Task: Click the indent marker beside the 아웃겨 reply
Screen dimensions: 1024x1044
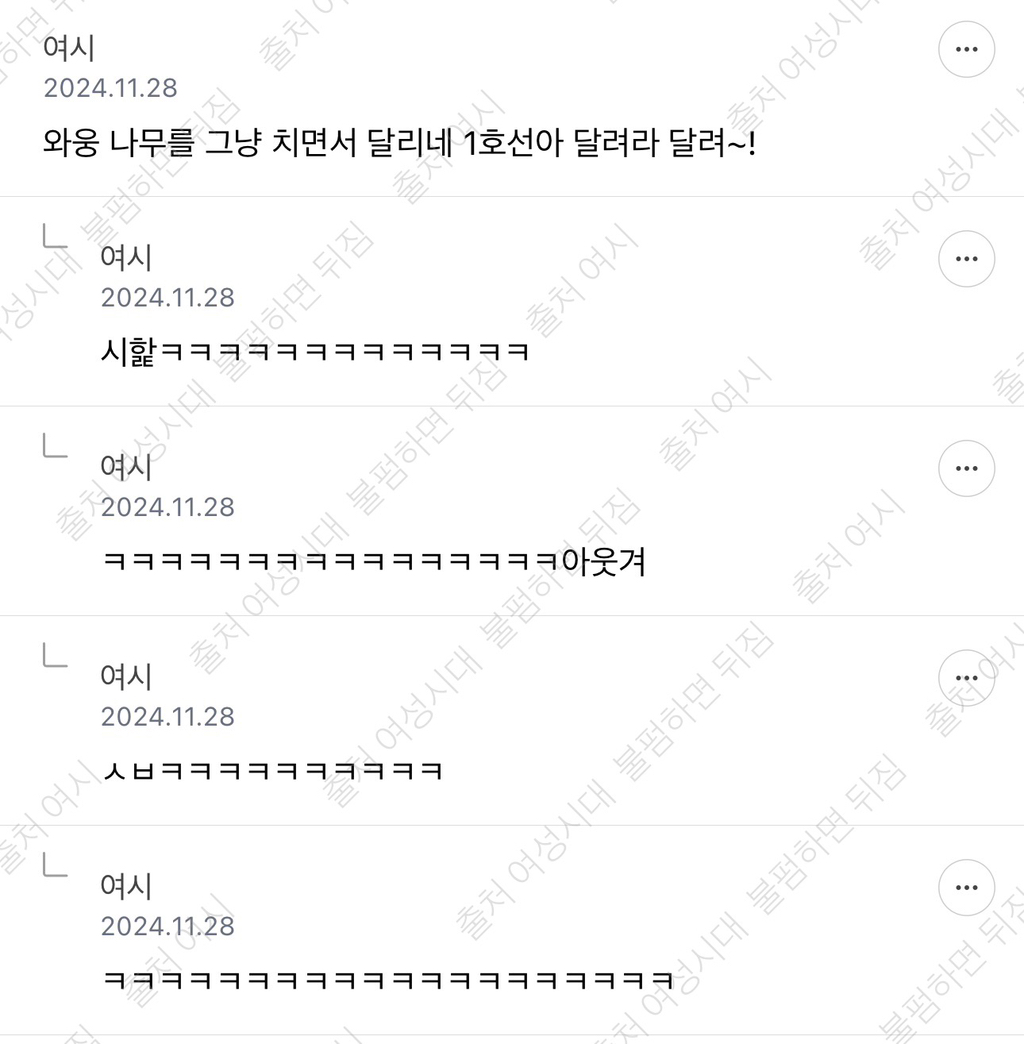Action: [52, 450]
